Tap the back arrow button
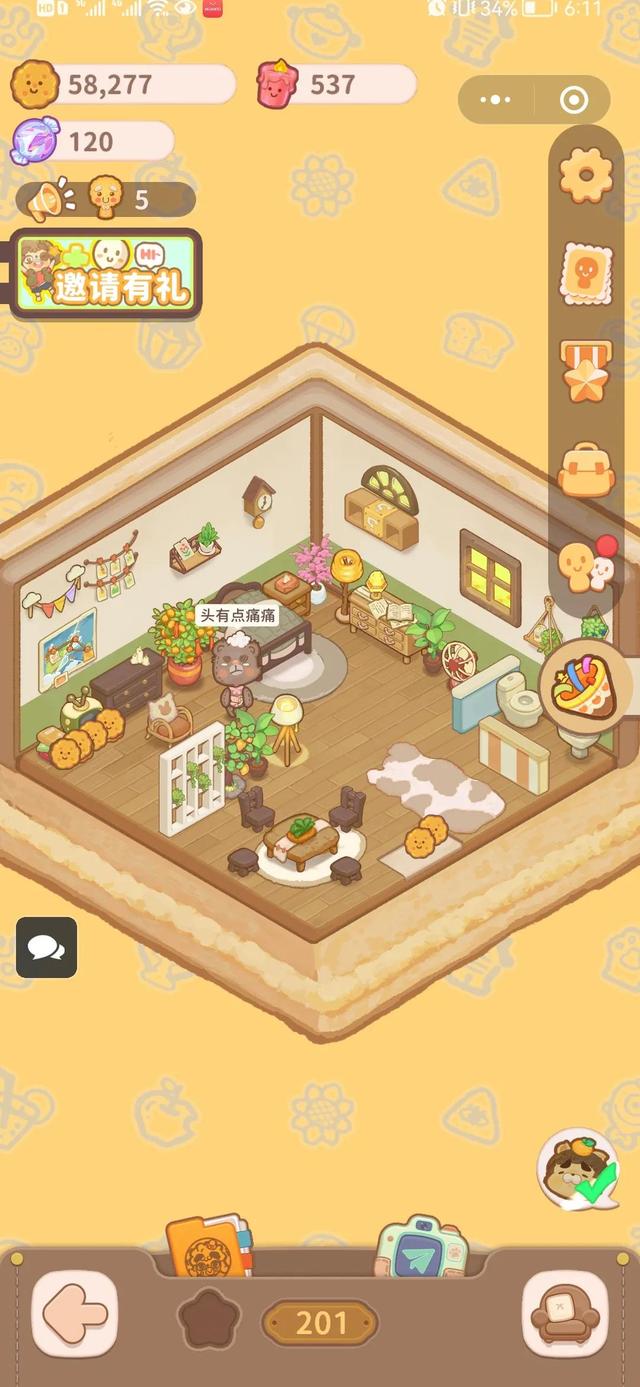Screen dimensions: 640x1387 [x=75, y=1313]
